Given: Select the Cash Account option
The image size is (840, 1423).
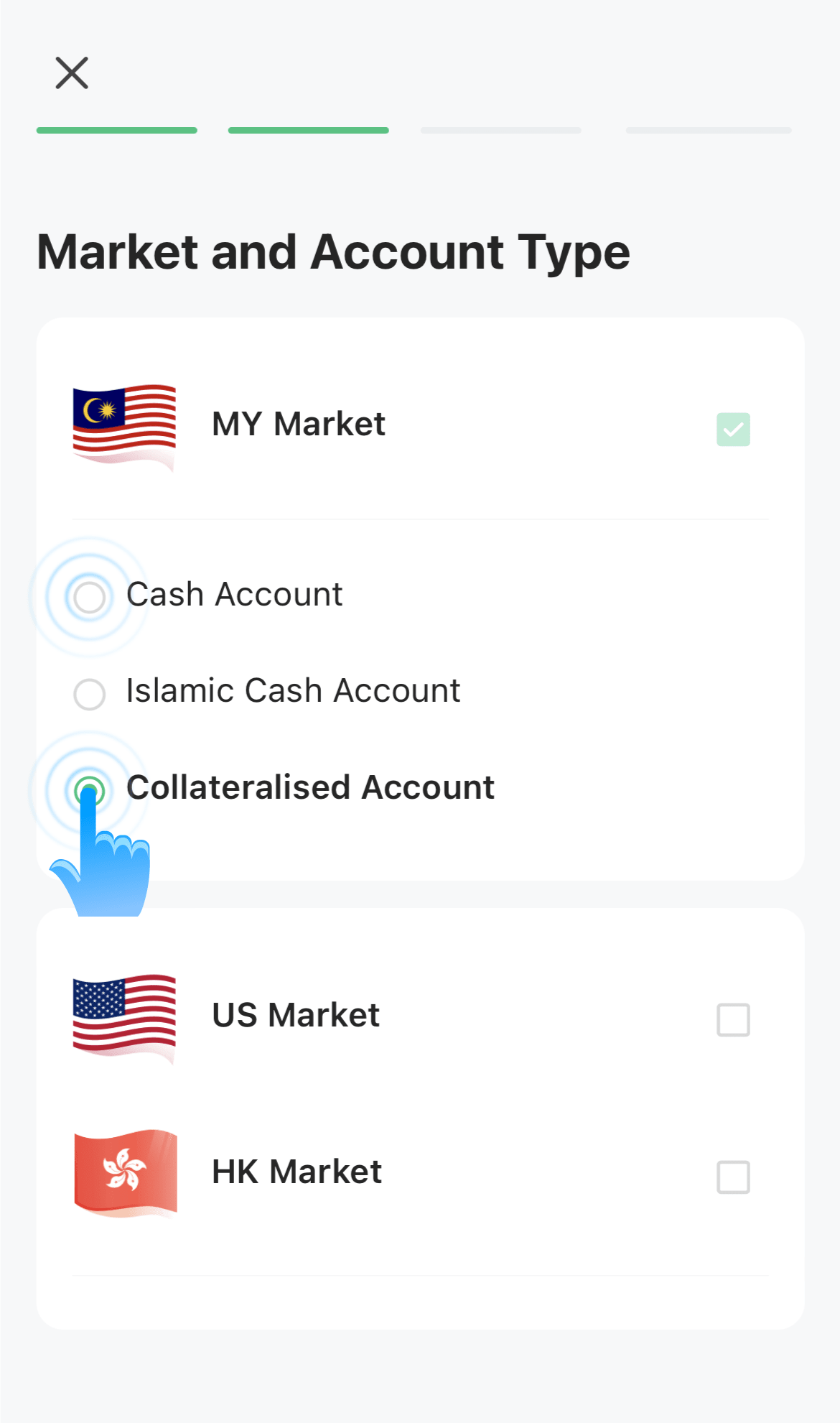Looking at the screenshot, I should [90, 597].
